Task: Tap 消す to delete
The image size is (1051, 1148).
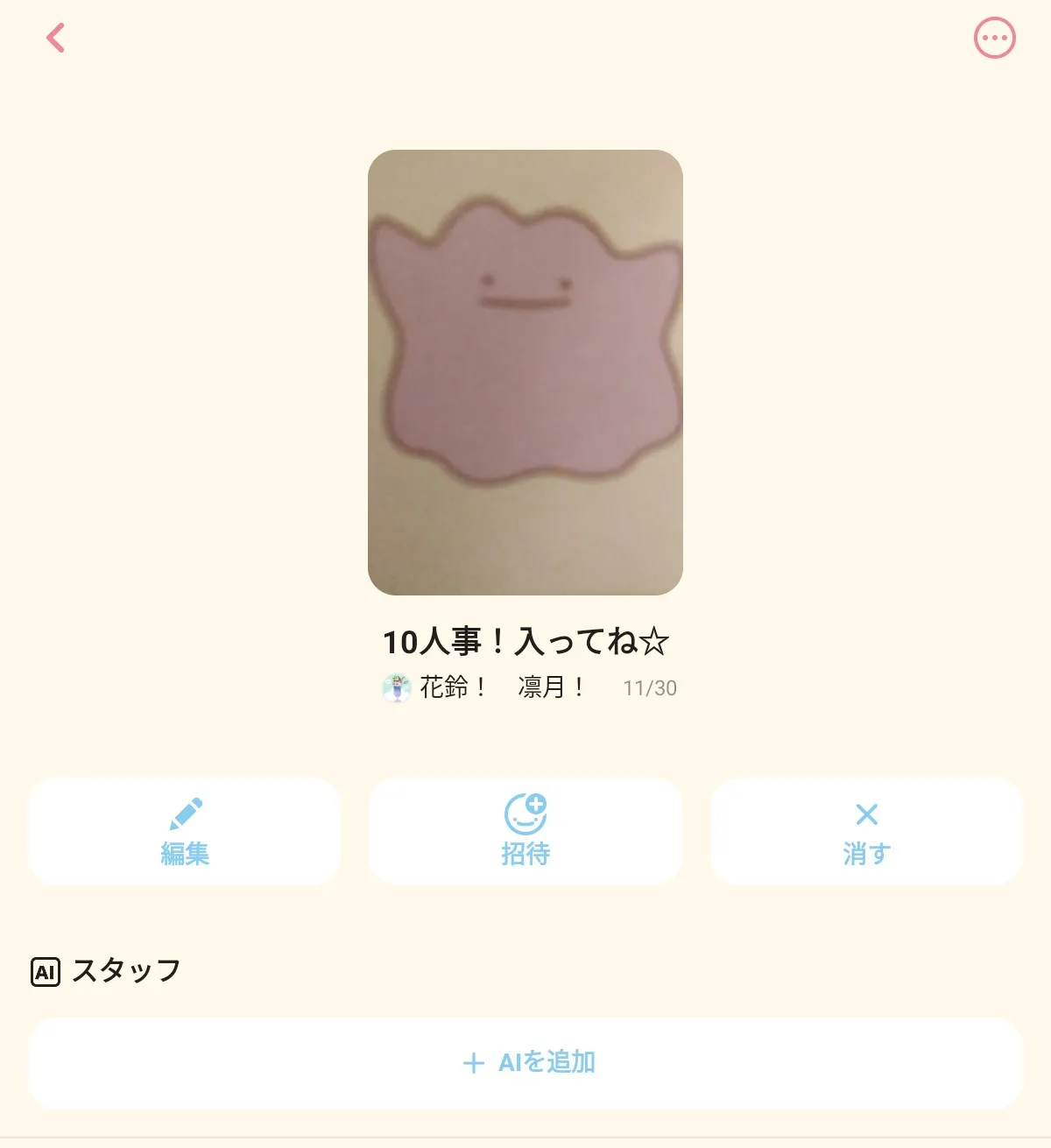Action: click(866, 831)
